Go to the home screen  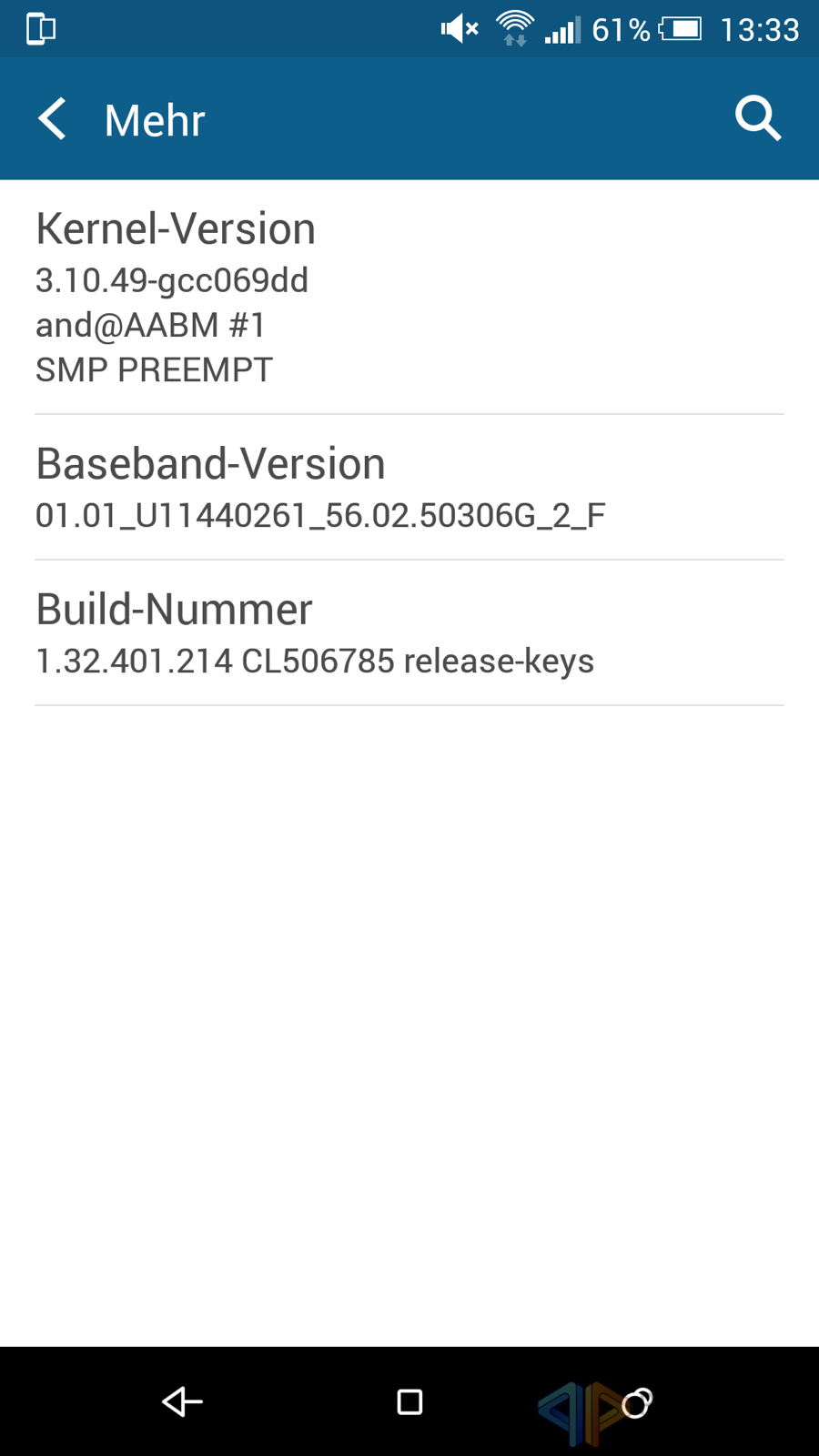[409, 1401]
